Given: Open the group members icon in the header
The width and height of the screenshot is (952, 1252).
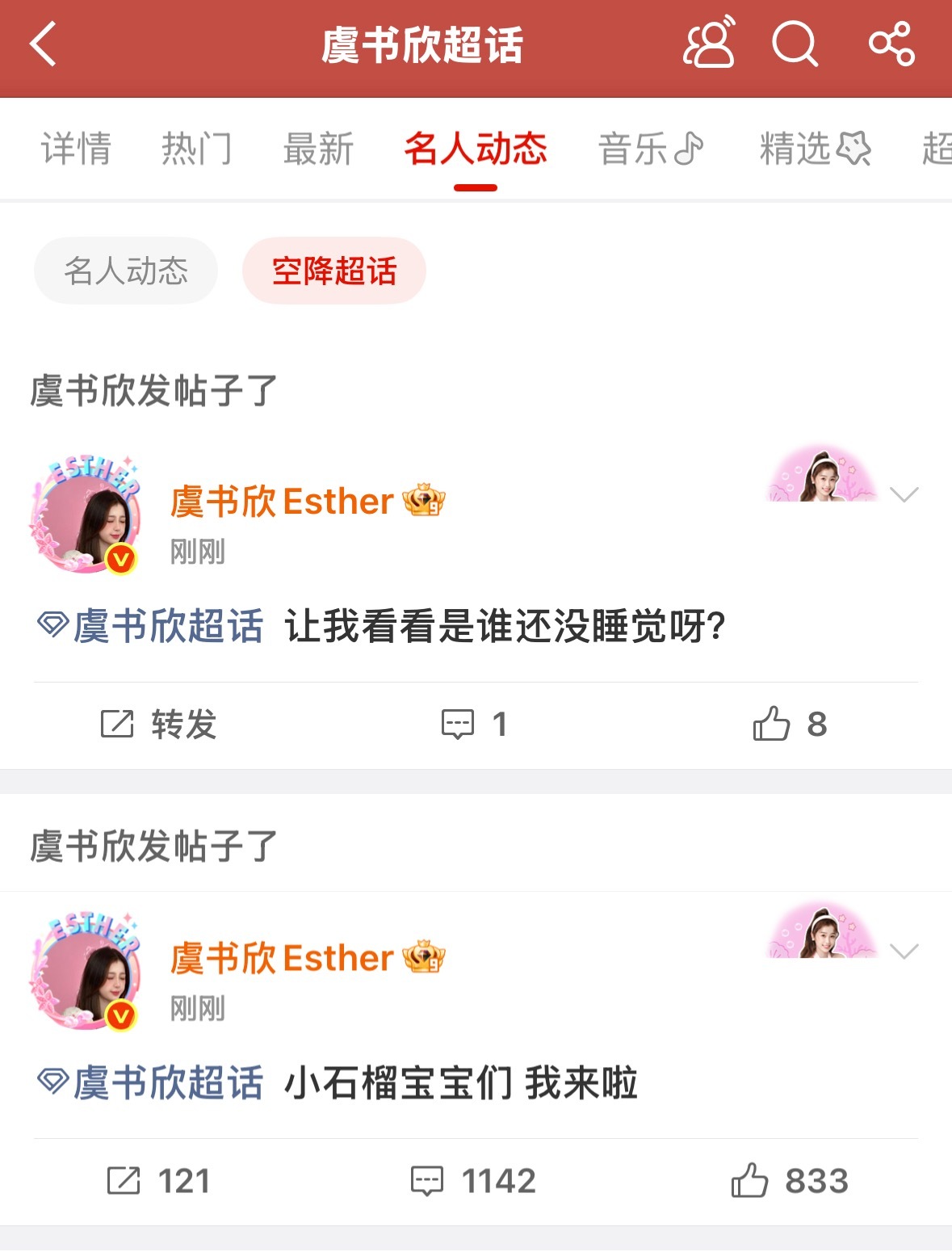Looking at the screenshot, I should click(709, 46).
